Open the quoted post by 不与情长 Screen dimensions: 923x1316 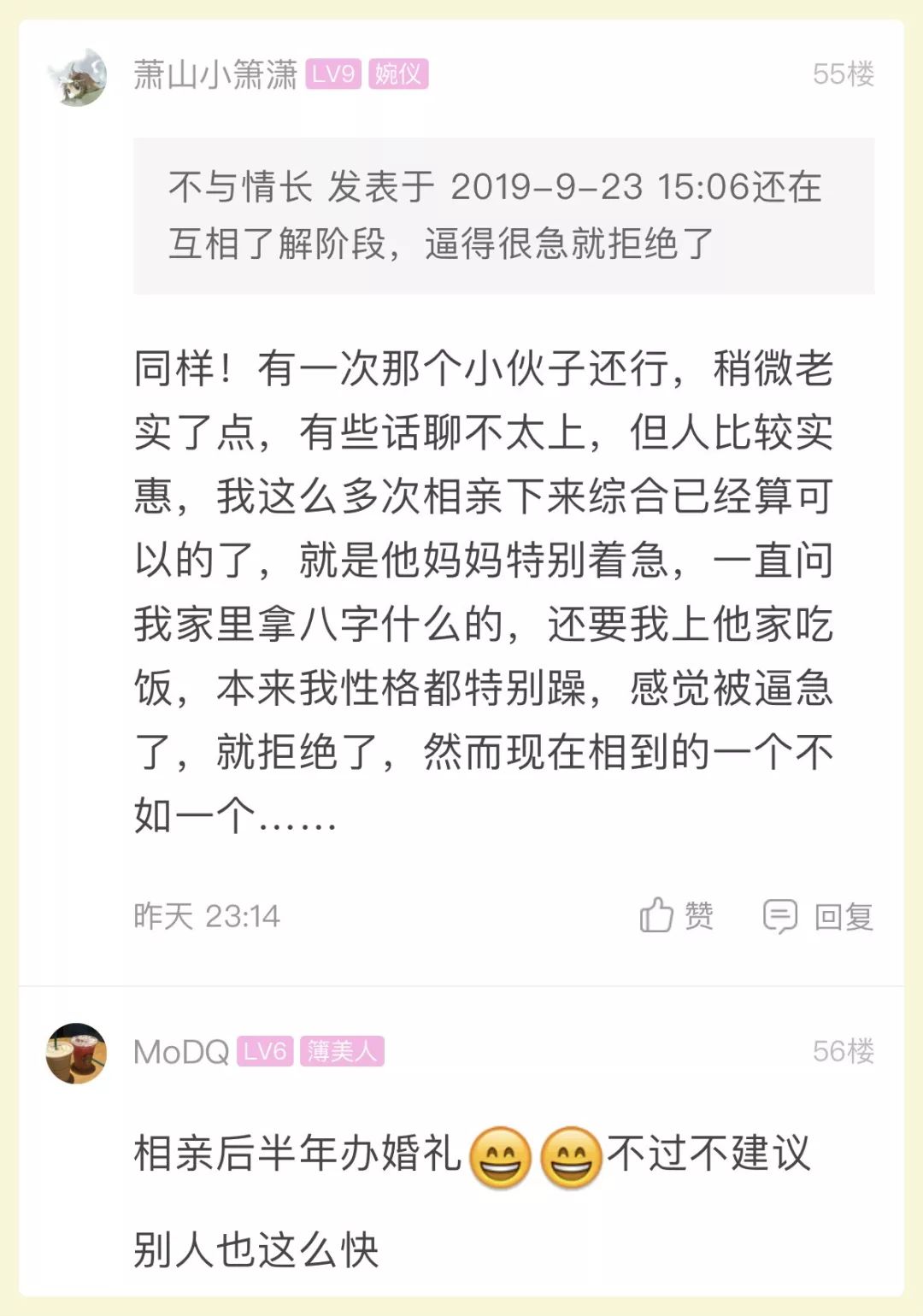(503, 215)
